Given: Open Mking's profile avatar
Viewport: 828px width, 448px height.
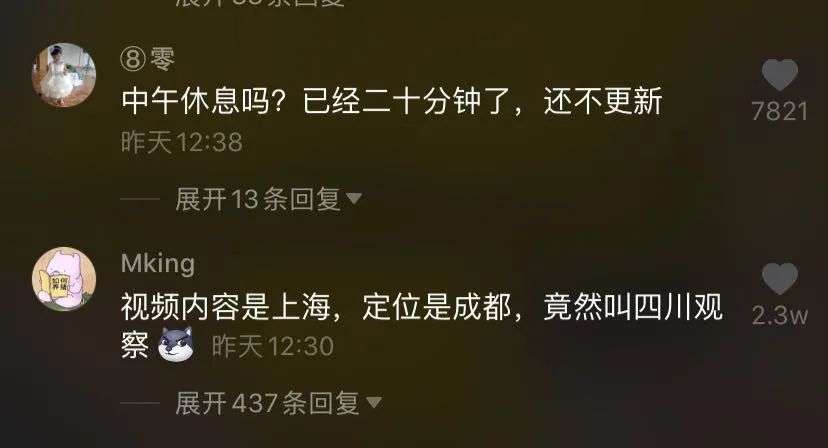Looking at the screenshot, I should tap(64, 279).
